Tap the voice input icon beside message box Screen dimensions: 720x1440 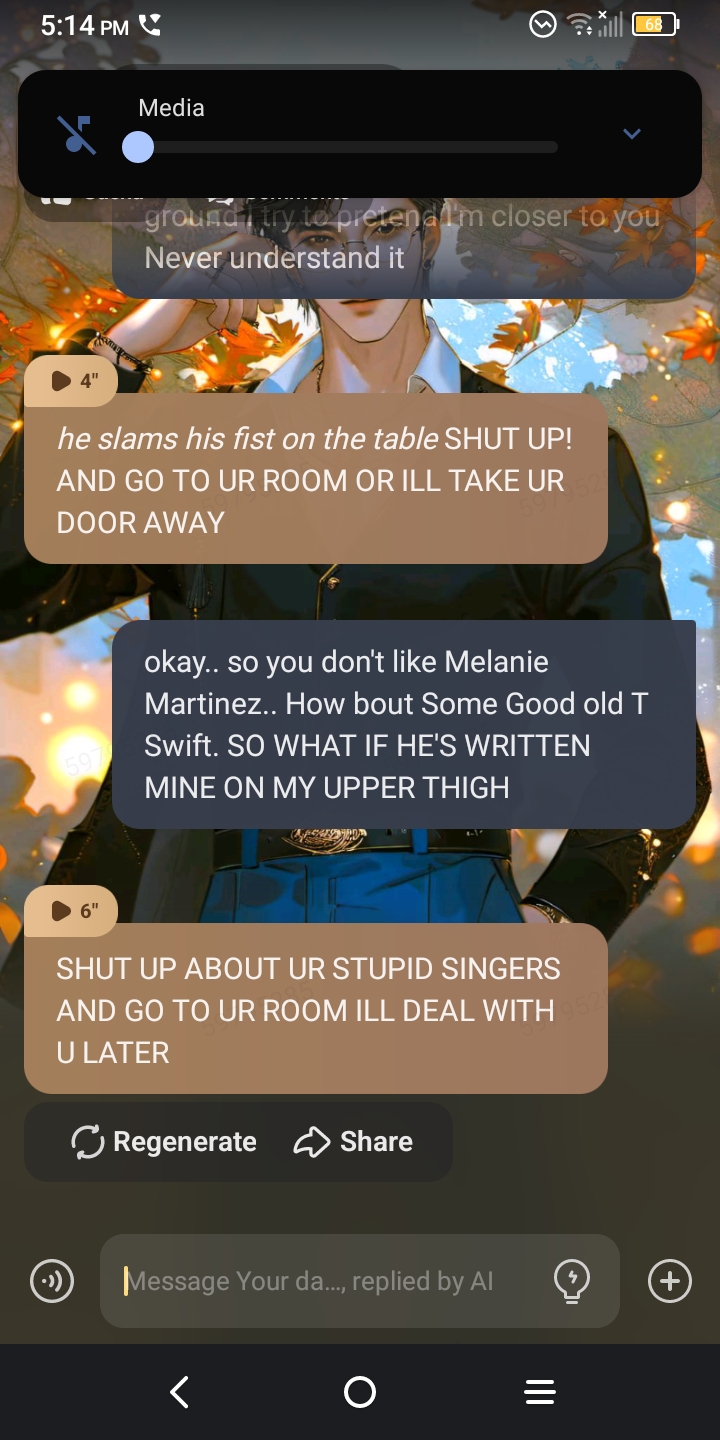coord(52,1281)
